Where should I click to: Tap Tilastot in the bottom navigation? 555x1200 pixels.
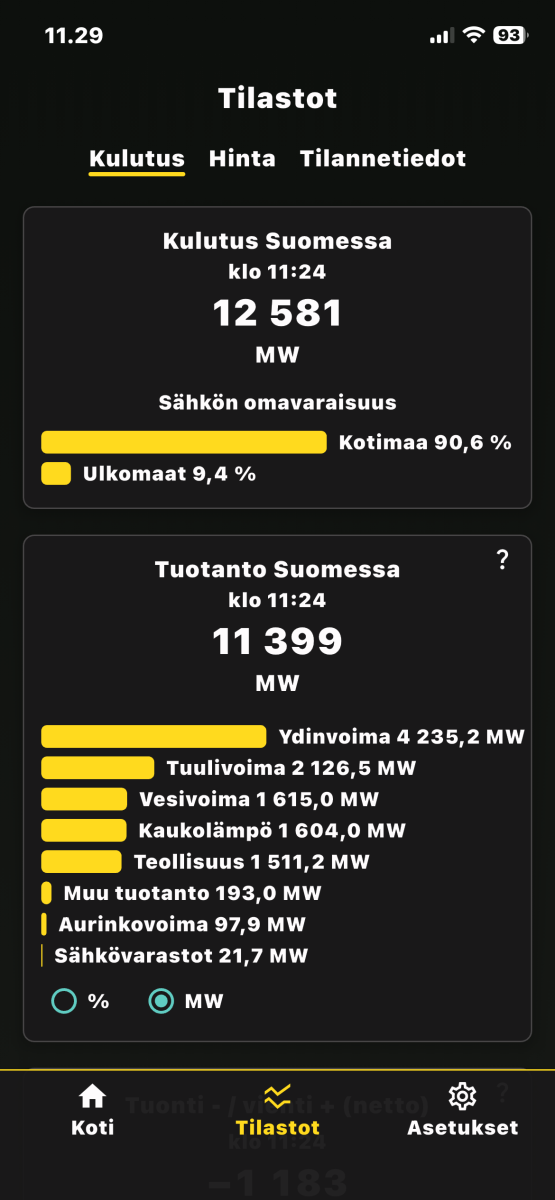tap(277, 1110)
